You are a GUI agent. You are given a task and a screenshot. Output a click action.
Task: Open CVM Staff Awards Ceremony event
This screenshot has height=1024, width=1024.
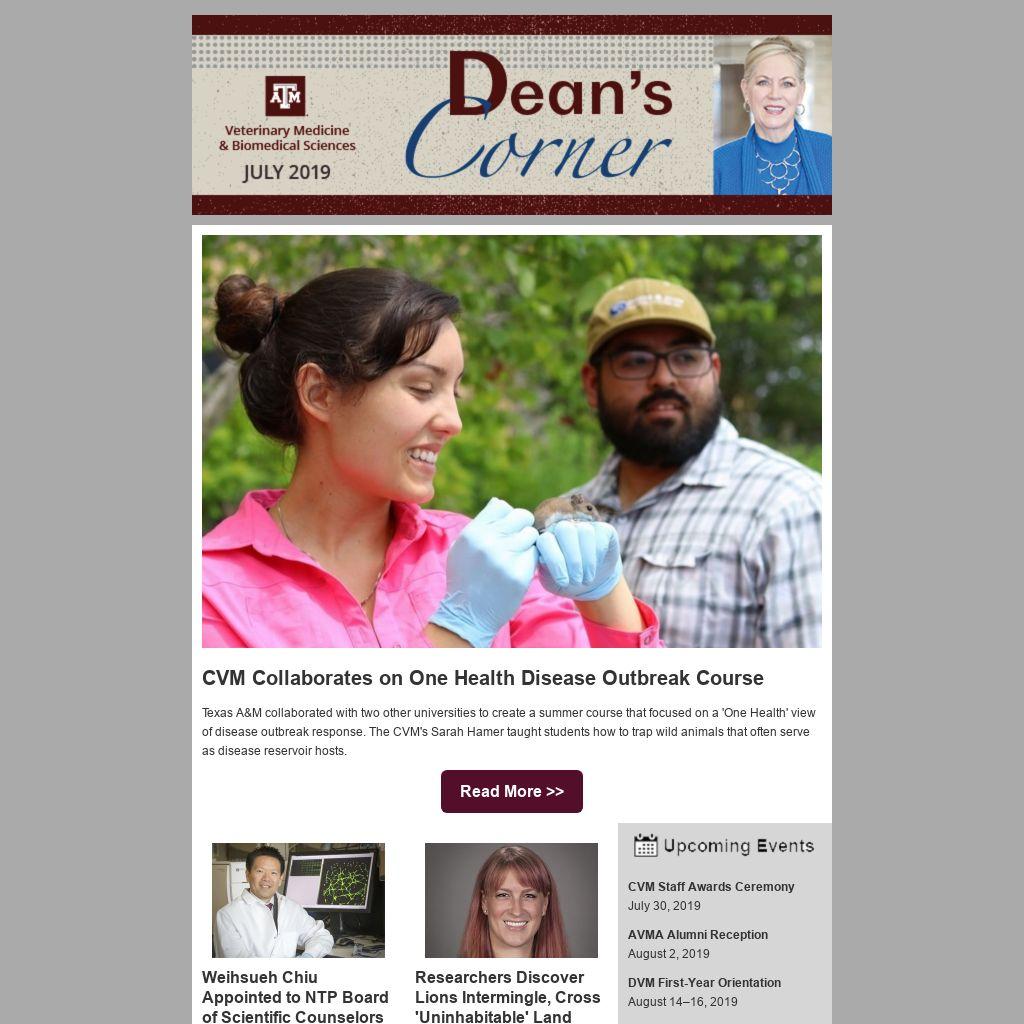711,887
